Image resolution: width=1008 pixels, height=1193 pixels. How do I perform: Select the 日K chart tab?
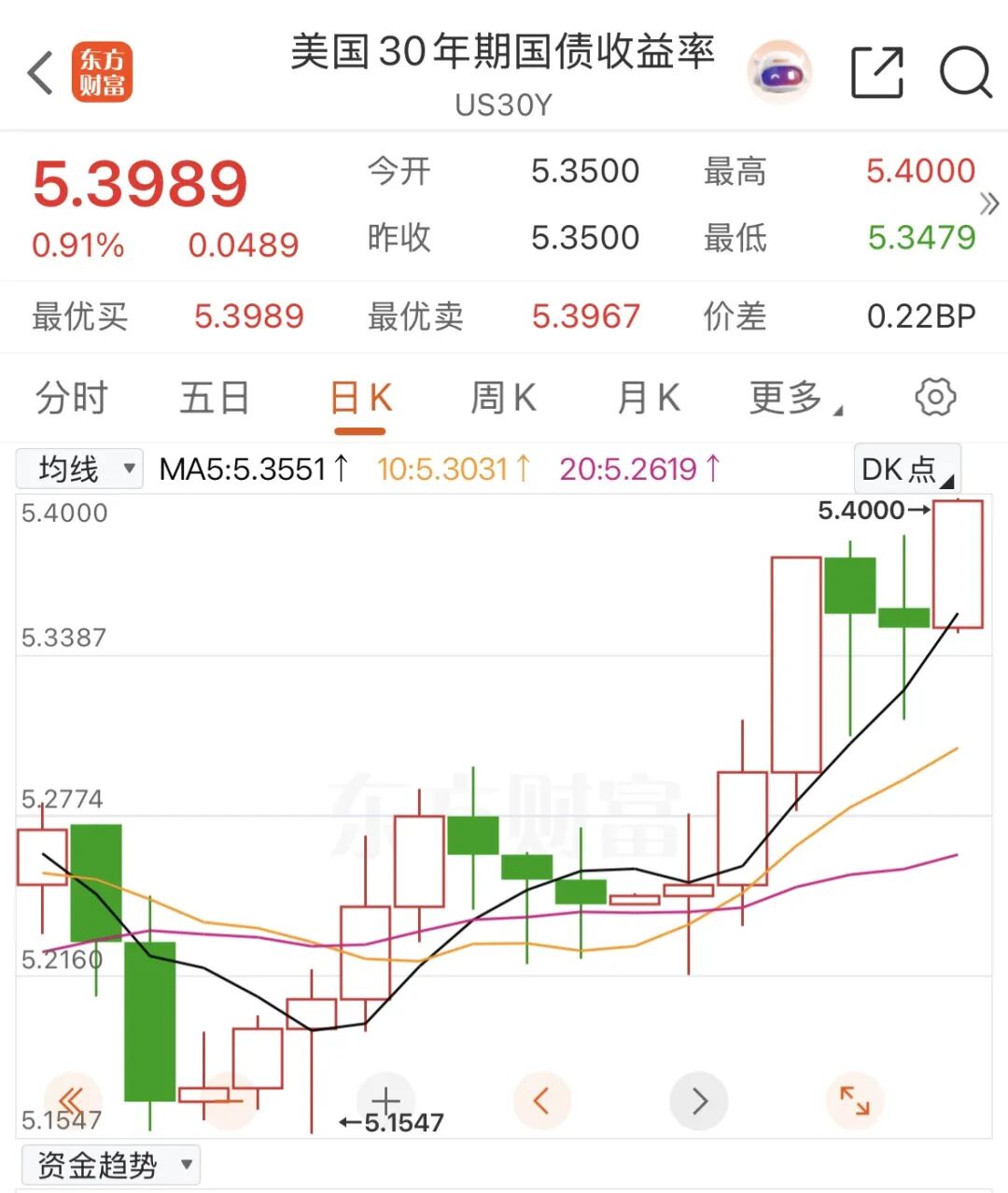(x=360, y=398)
